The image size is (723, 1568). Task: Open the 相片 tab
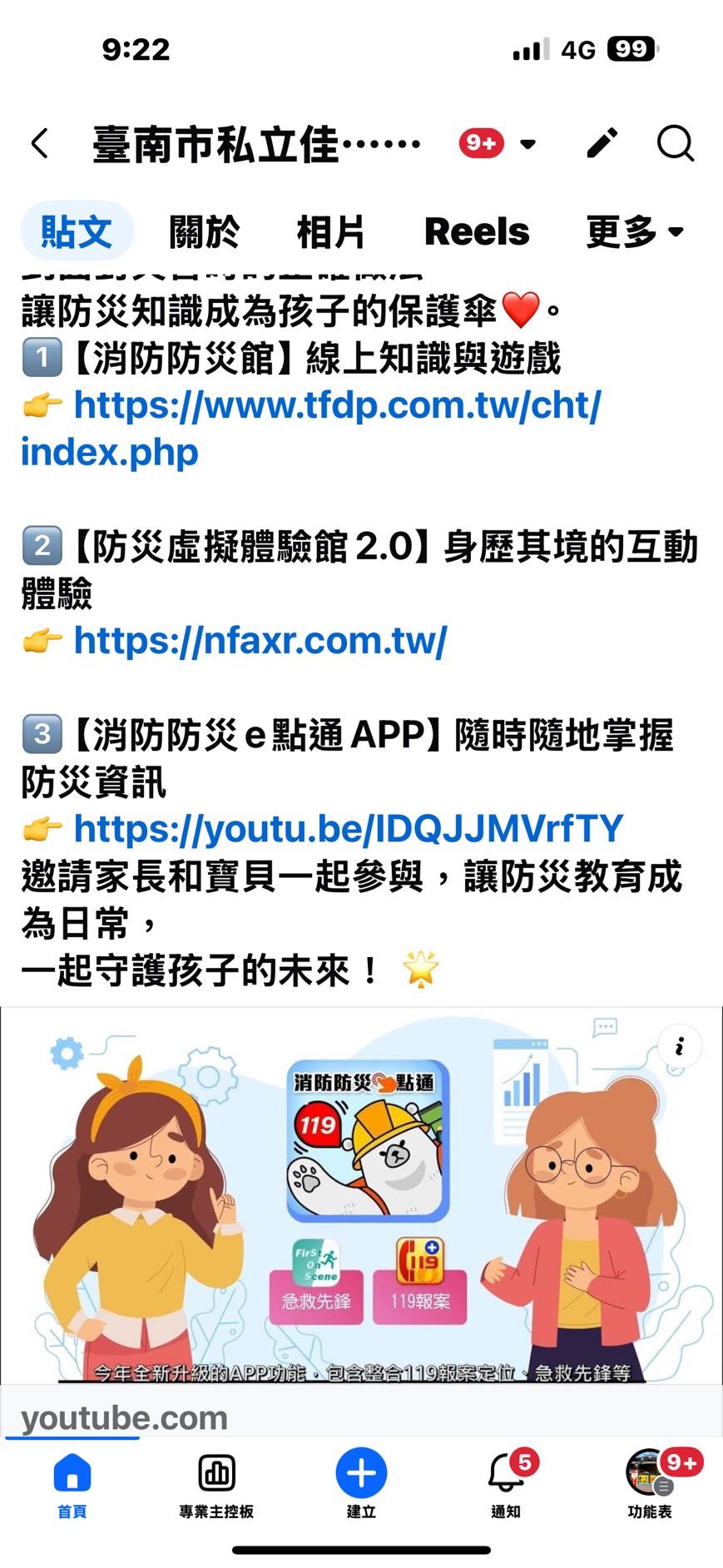pyautogui.click(x=330, y=231)
